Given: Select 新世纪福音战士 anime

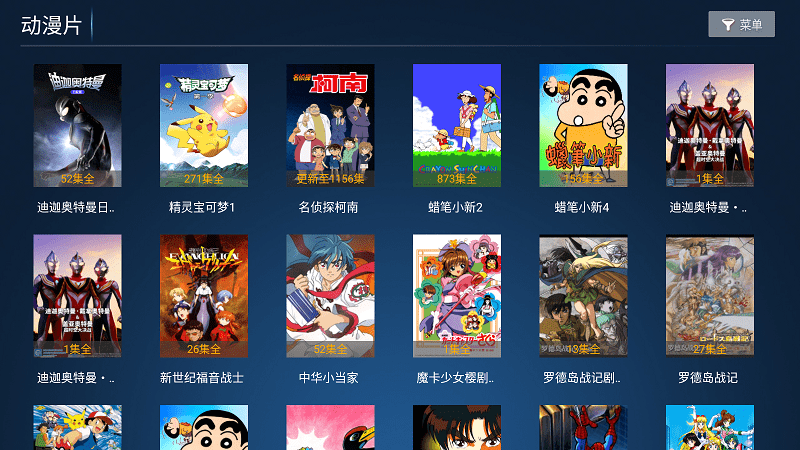Looking at the screenshot, I should click(204, 297).
